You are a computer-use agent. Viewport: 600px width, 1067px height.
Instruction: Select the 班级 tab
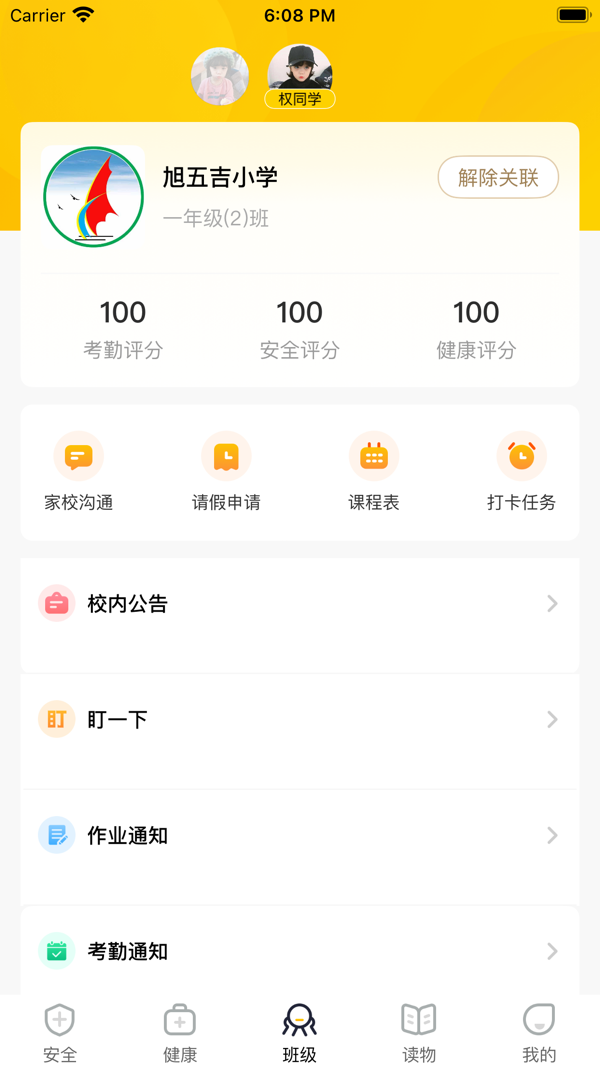click(x=300, y=1033)
